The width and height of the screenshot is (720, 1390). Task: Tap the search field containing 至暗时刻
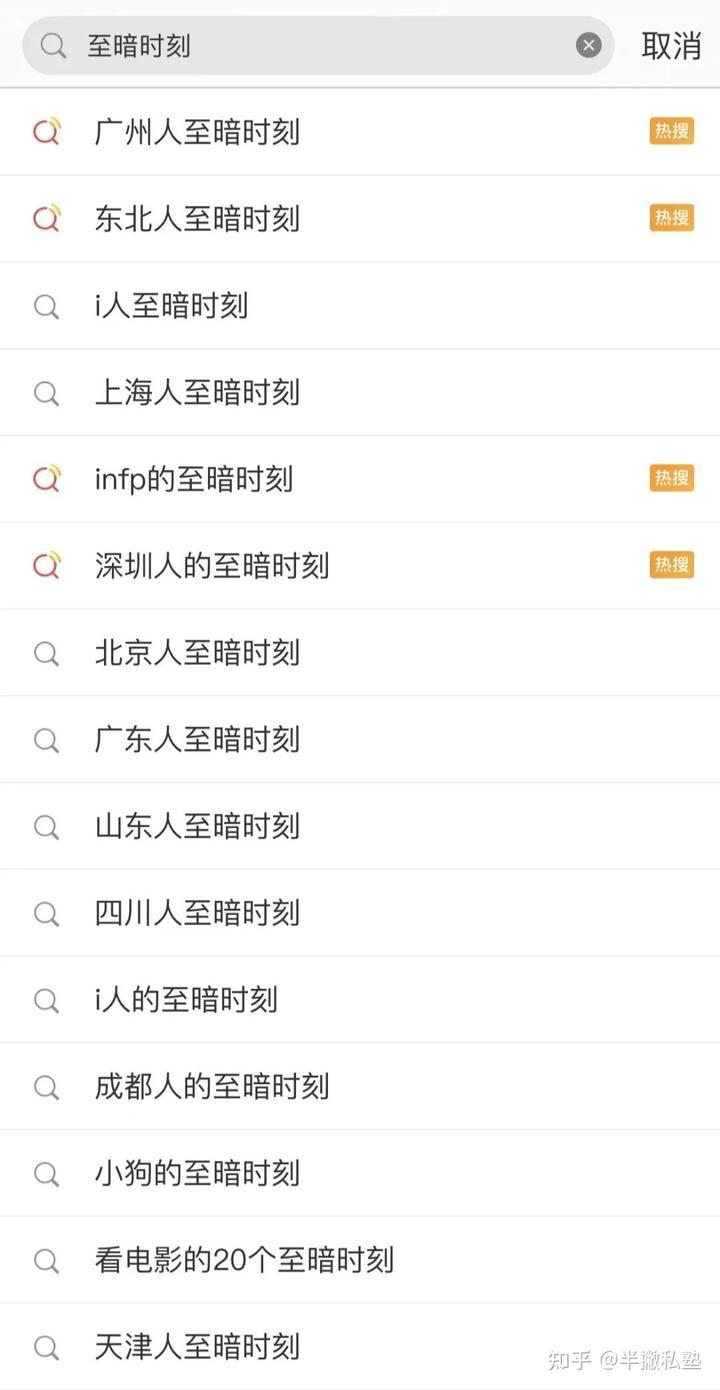tap(320, 46)
